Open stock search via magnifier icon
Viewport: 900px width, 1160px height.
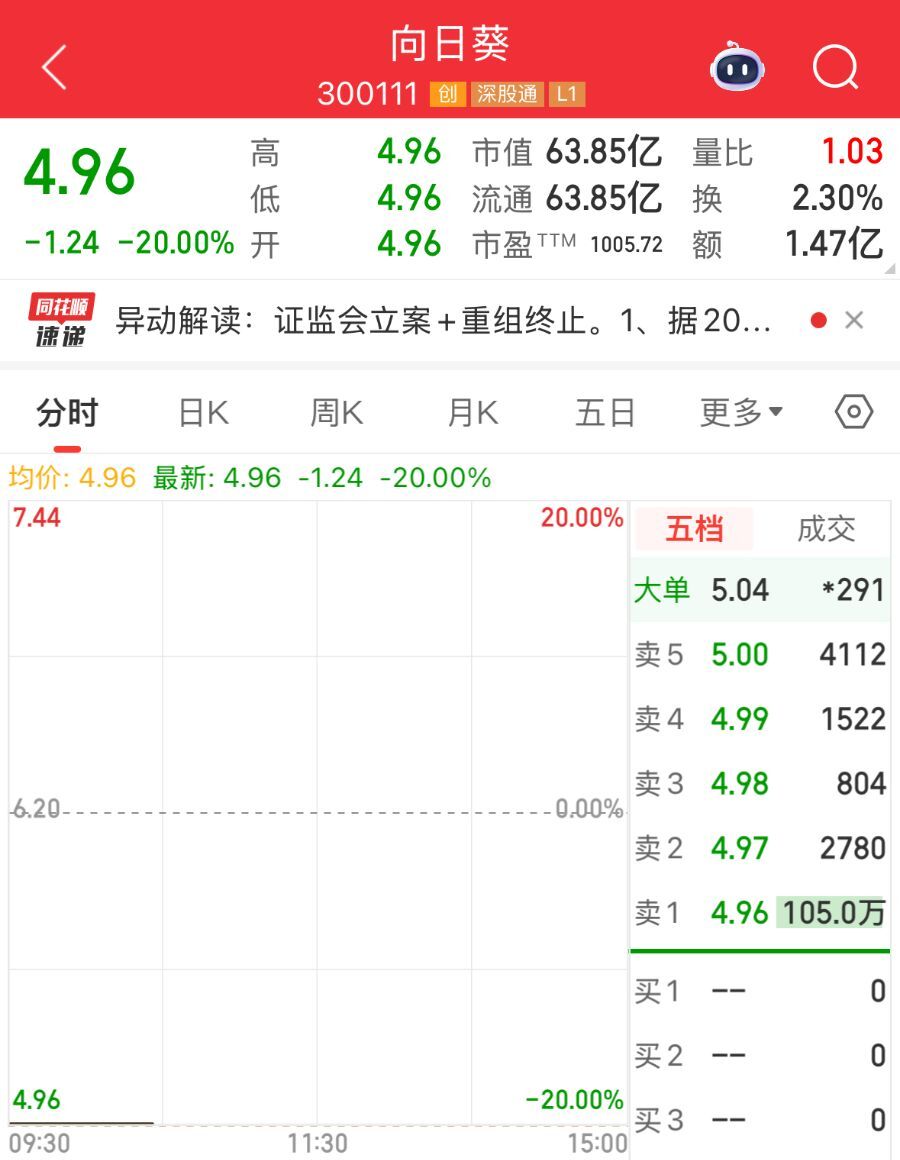pos(836,67)
